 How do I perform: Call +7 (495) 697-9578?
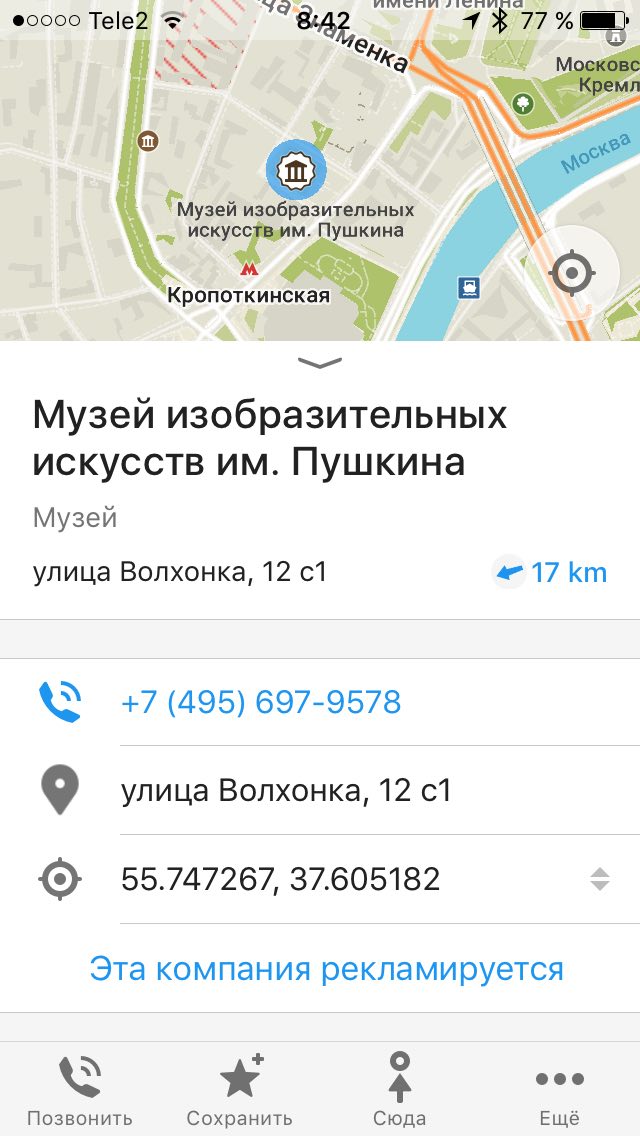320,702
